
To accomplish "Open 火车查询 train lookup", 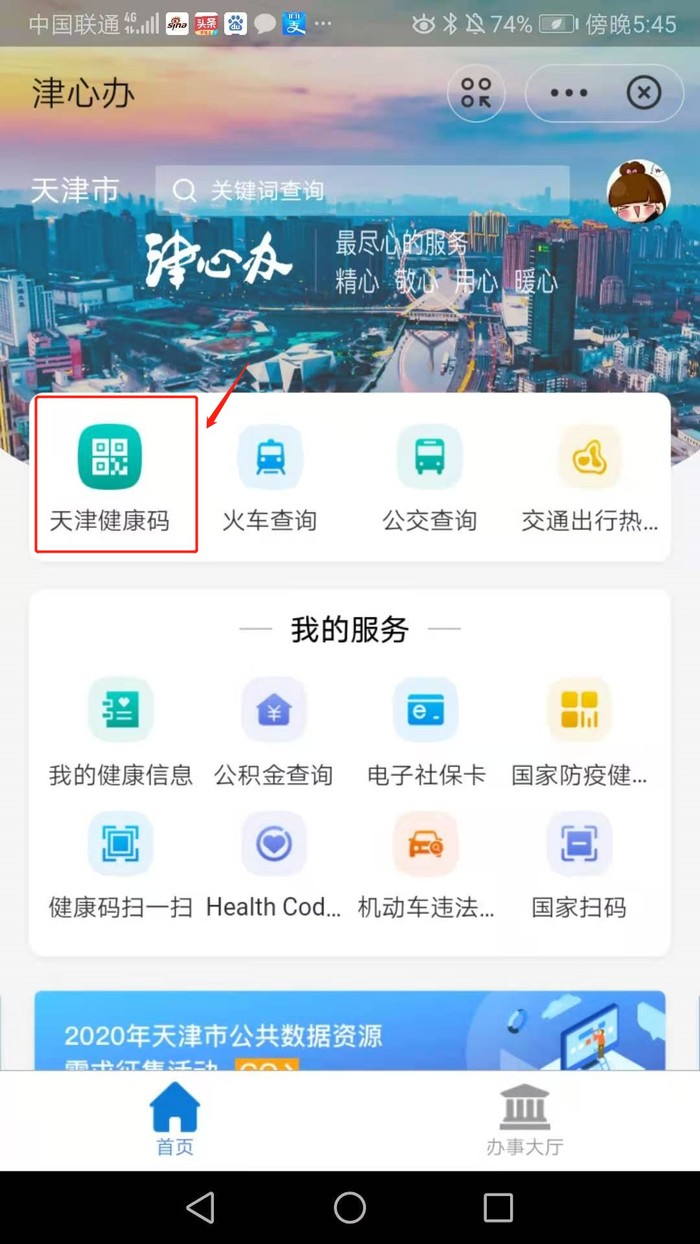I will coord(269,474).
